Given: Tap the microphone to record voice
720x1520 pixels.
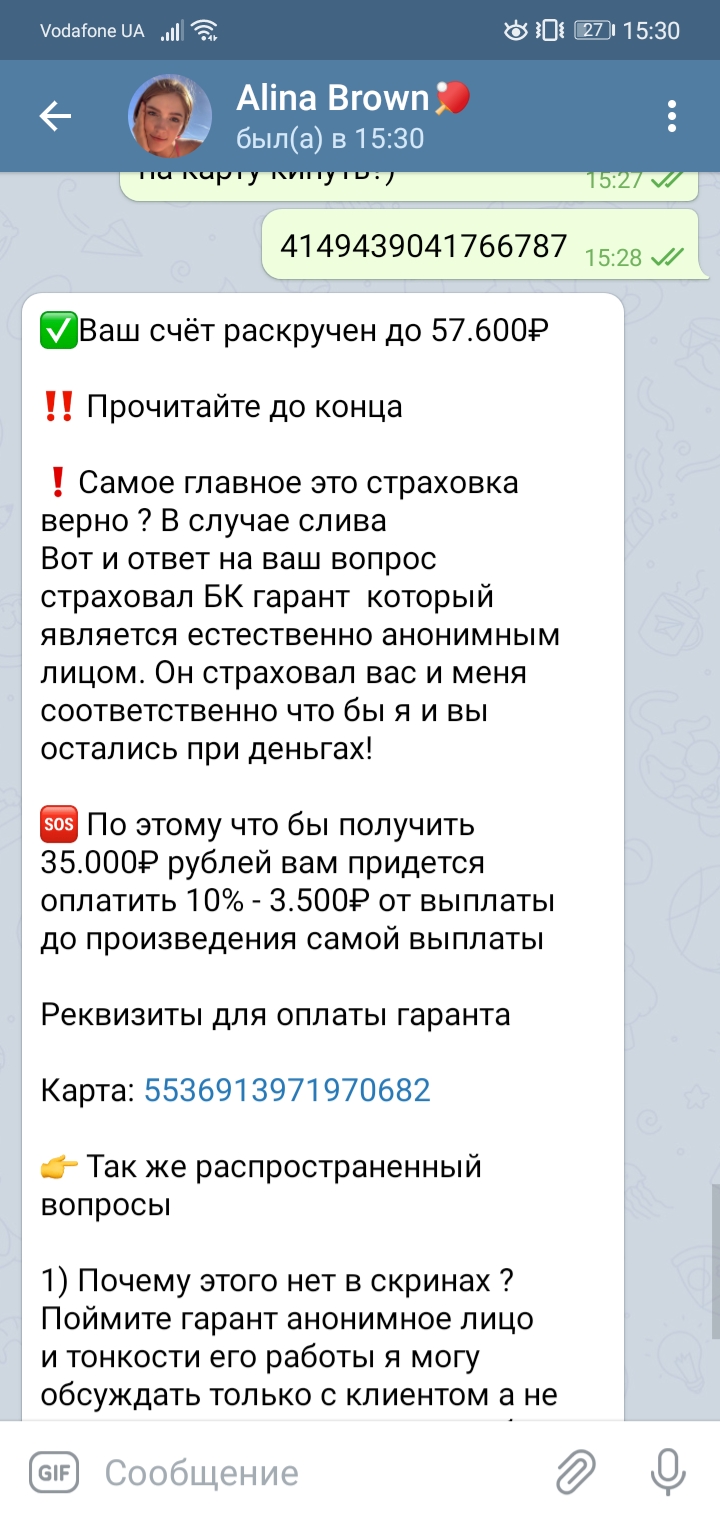Looking at the screenshot, I should pos(667,1472).
